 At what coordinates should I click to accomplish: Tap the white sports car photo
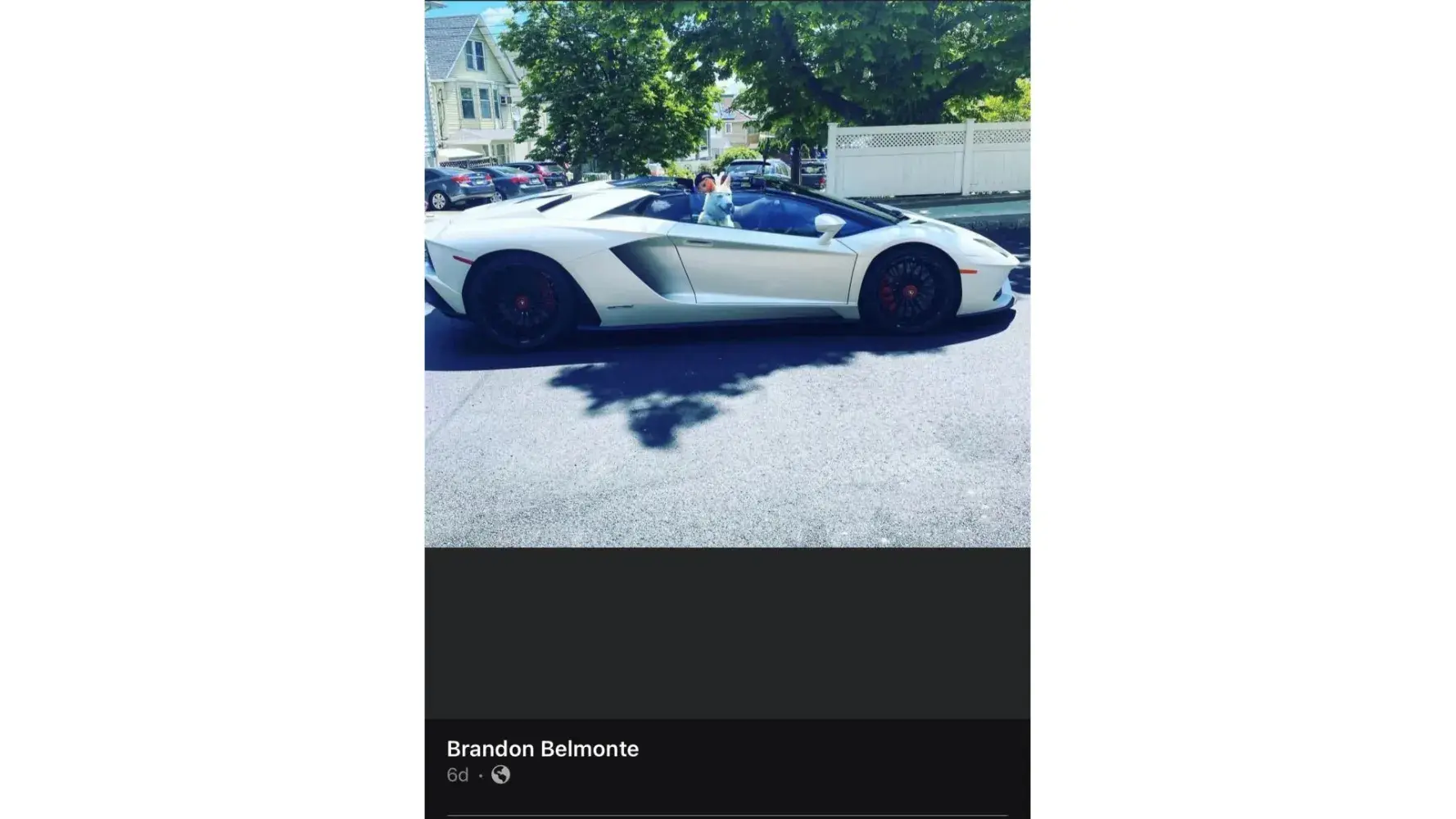click(x=726, y=274)
